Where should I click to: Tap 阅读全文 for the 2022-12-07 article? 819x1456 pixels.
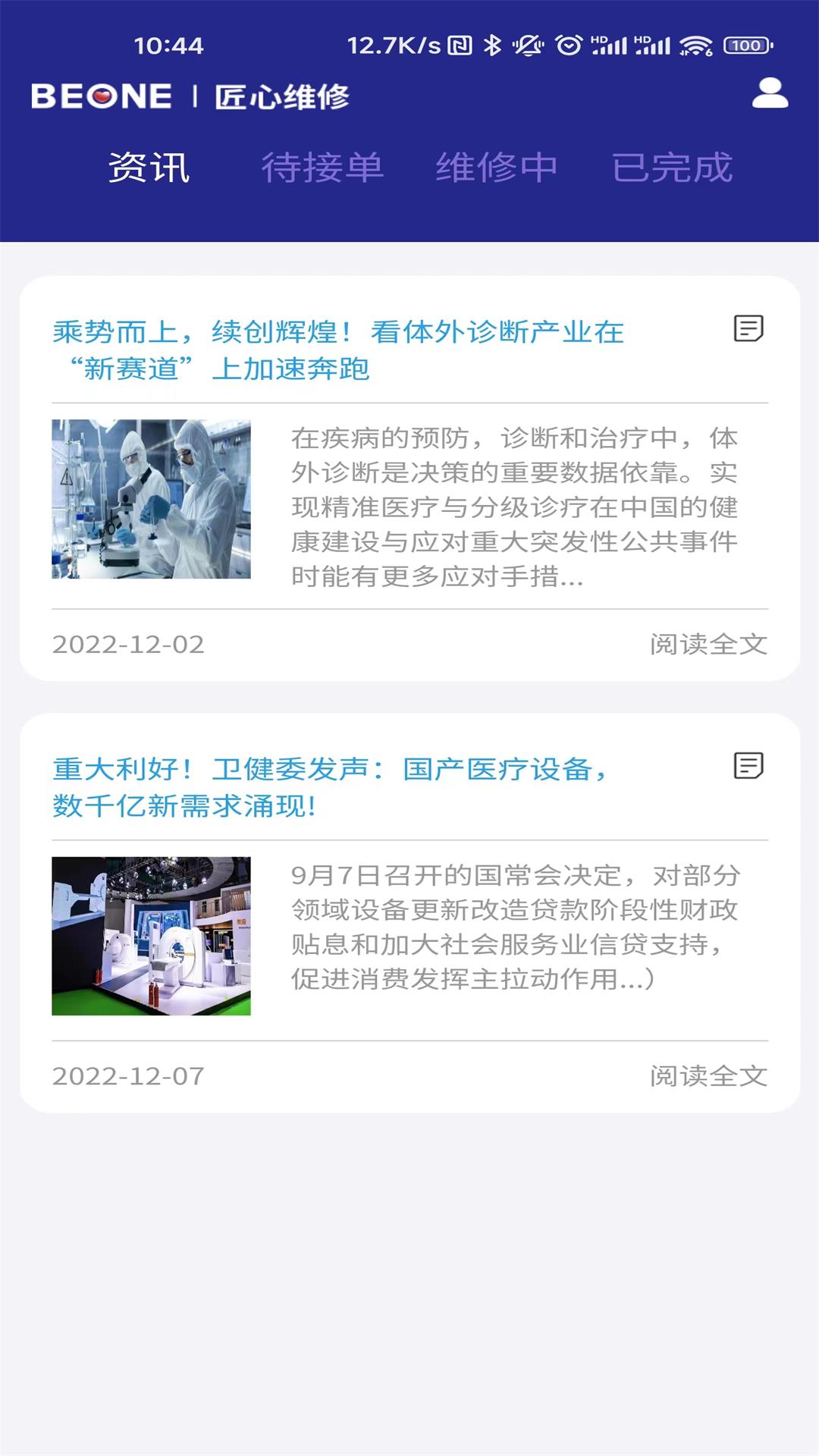click(x=708, y=1076)
